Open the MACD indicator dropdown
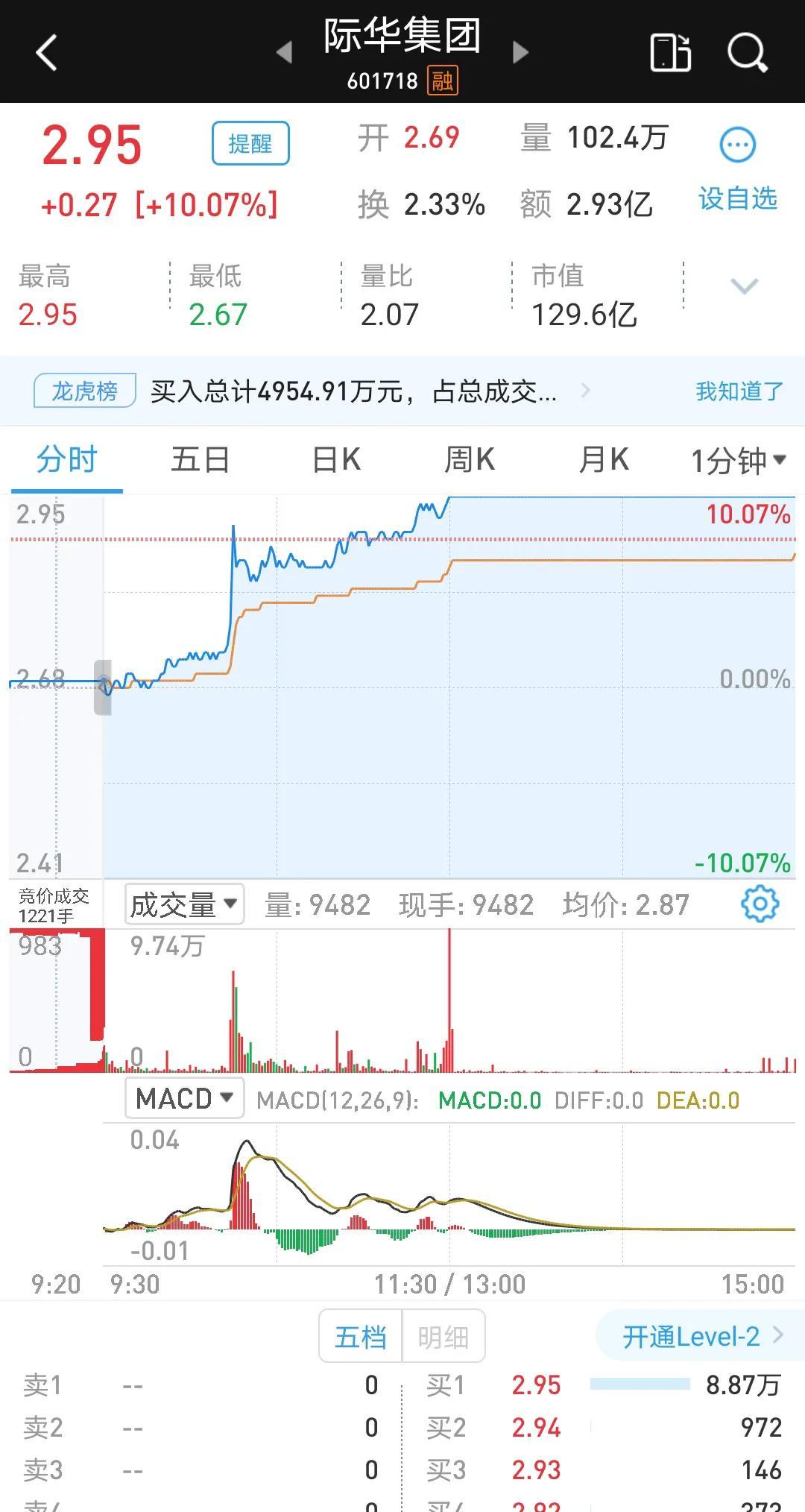805x1512 pixels. [184, 1098]
